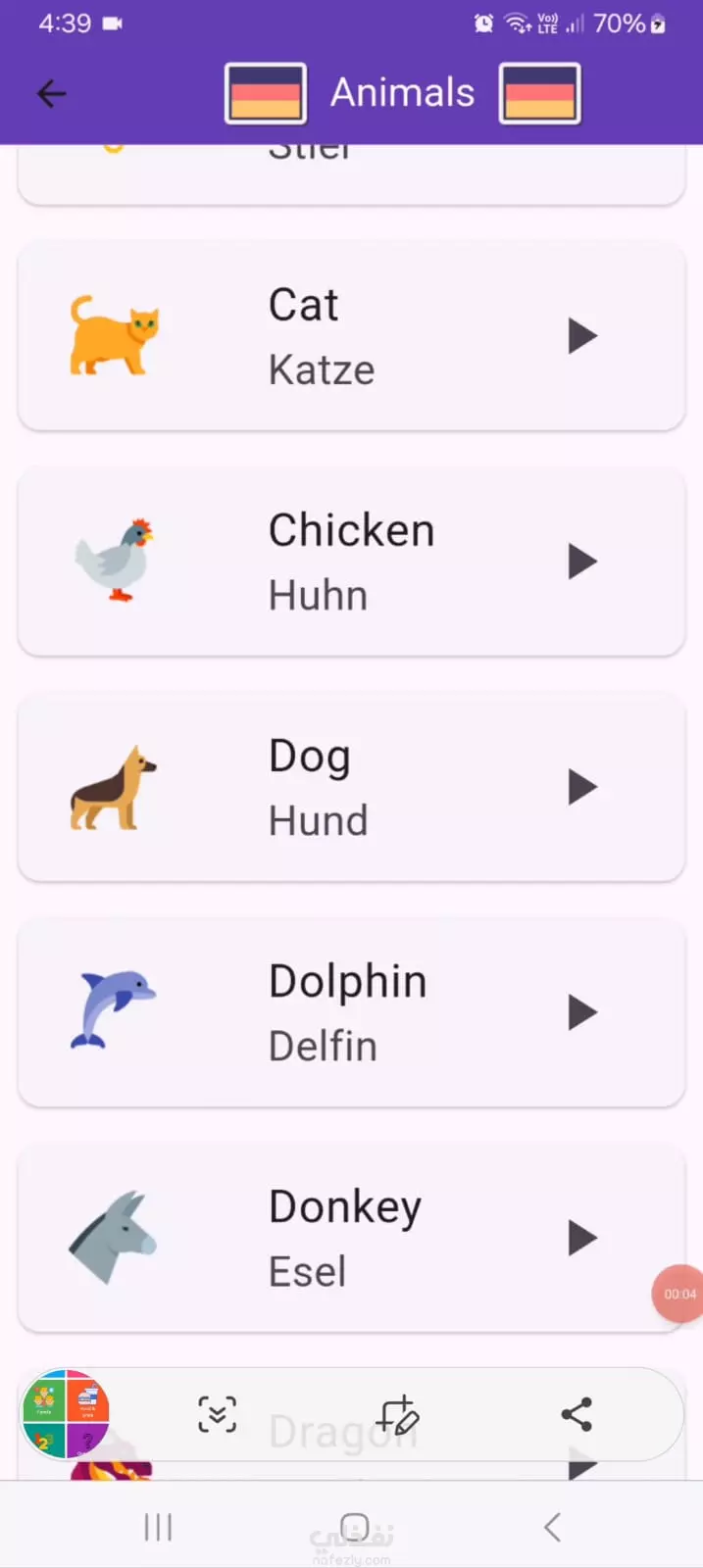Tap the red recording timer bubble
Image resolution: width=703 pixels, height=1568 pixels.
coord(678,1294)
